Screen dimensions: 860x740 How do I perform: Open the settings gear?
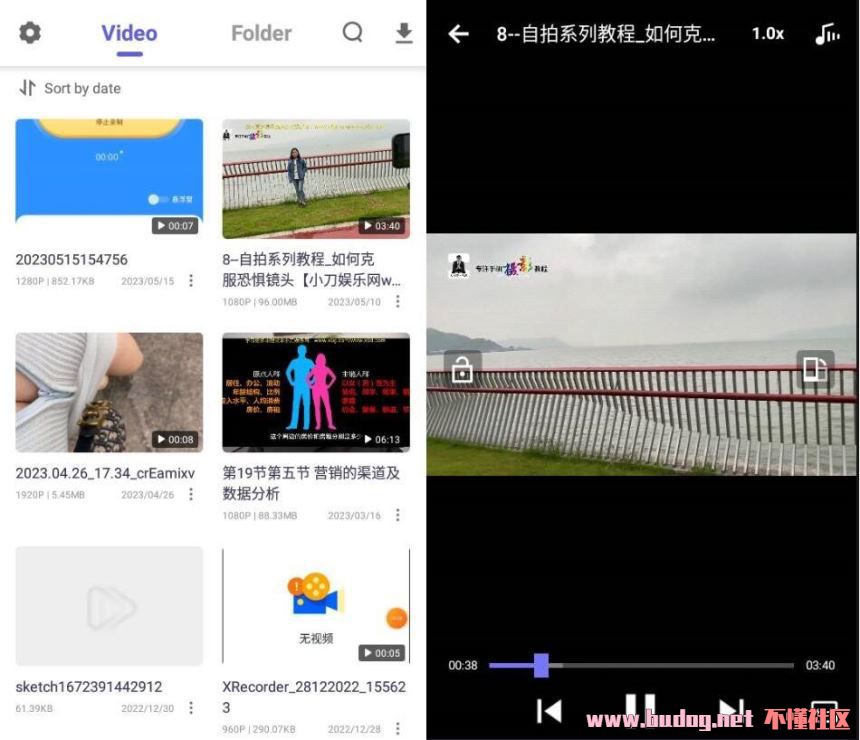(31, 33)
